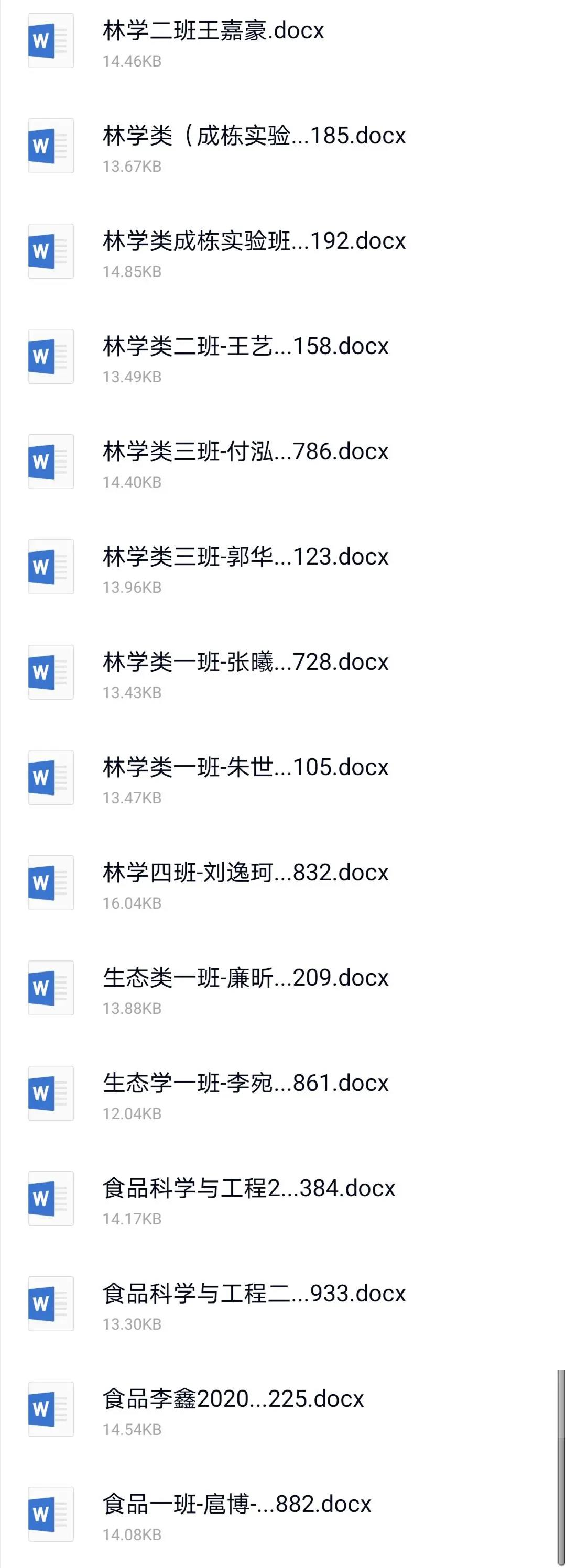Open 食品科学与工程2...384.docx
This screenshot has width=566, height=1568.
(248, 1189)
